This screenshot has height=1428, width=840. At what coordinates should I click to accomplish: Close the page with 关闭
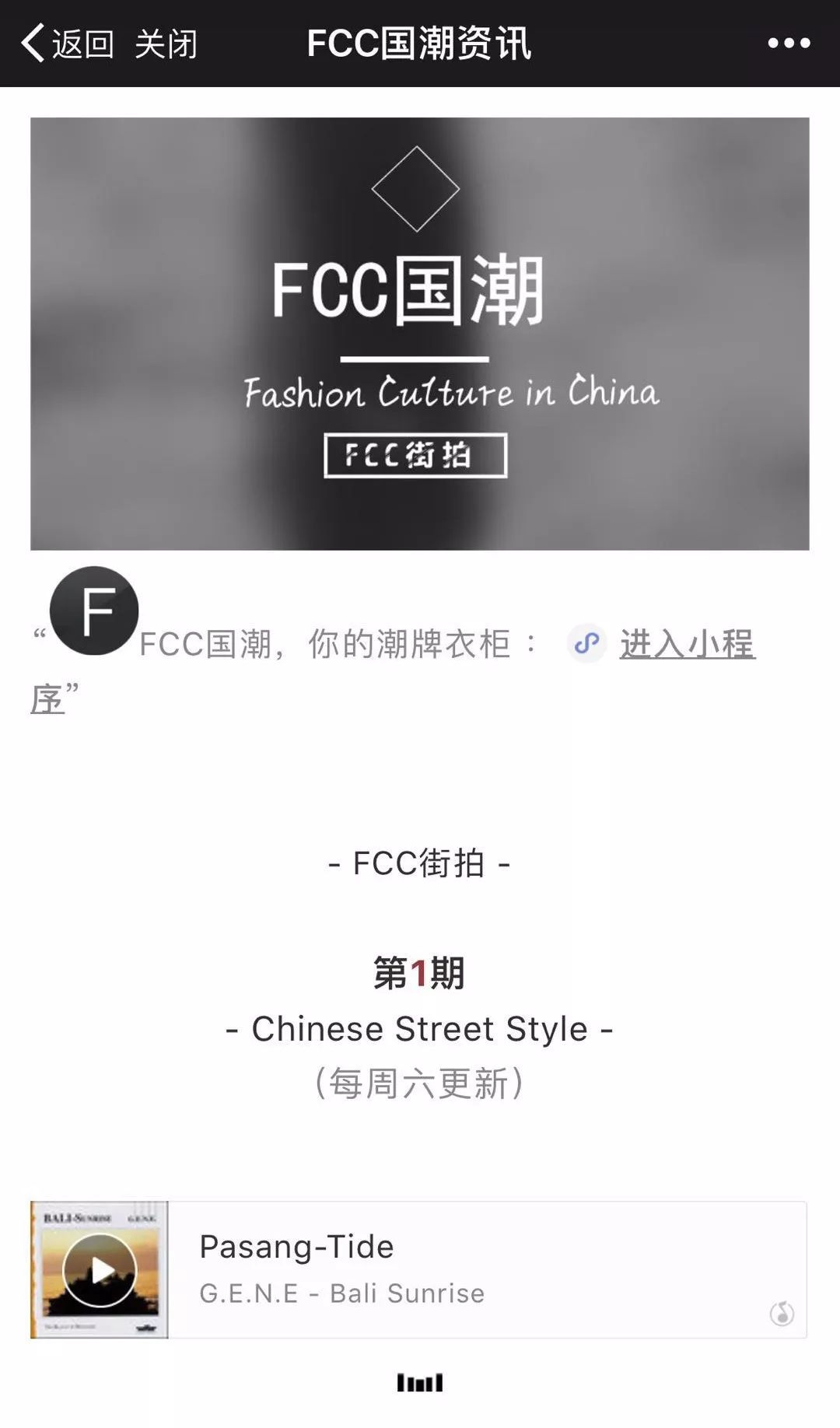(166, 44)
